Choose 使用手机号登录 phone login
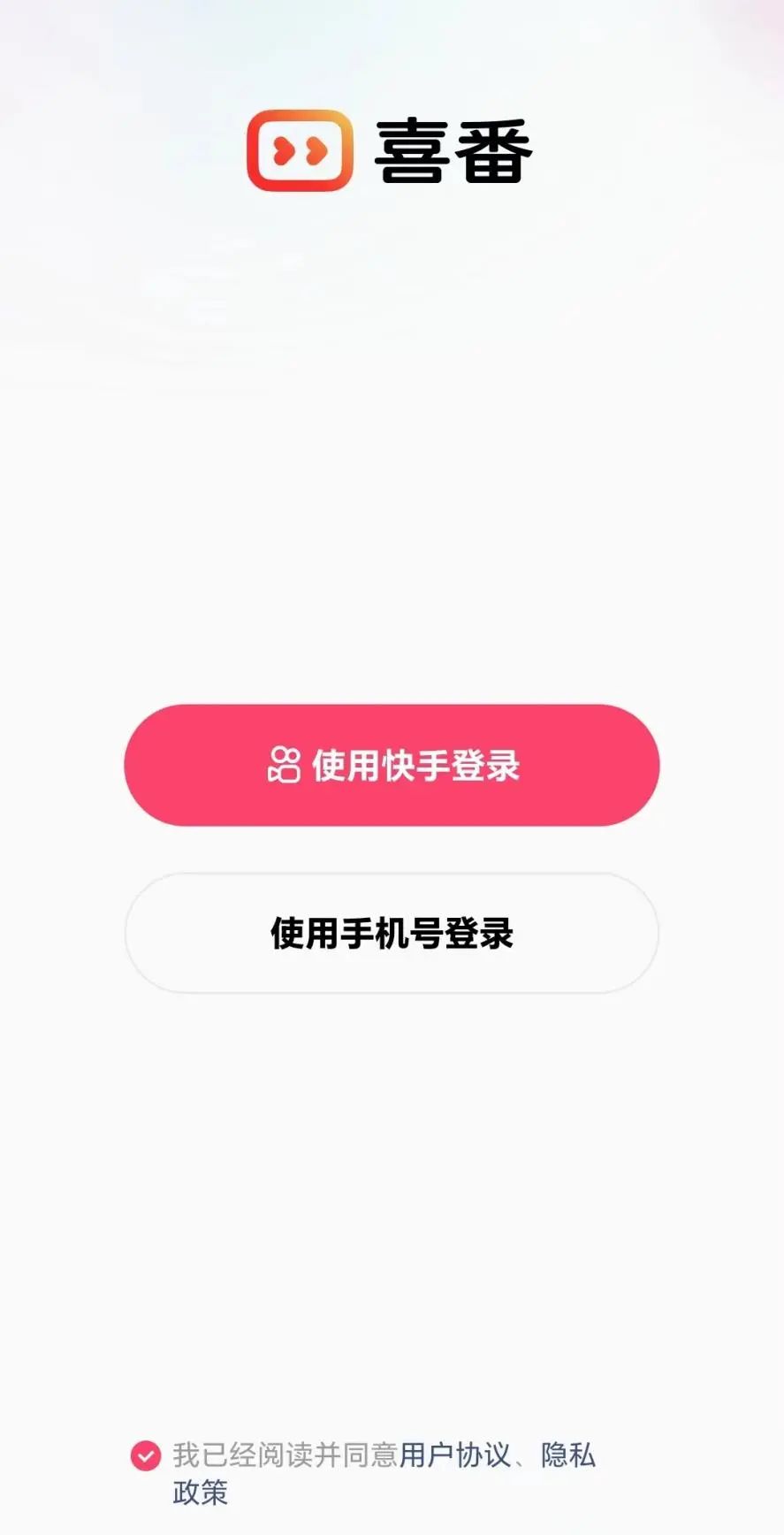The width and height of the screenshot is (784, 1535). click(392, 934)
